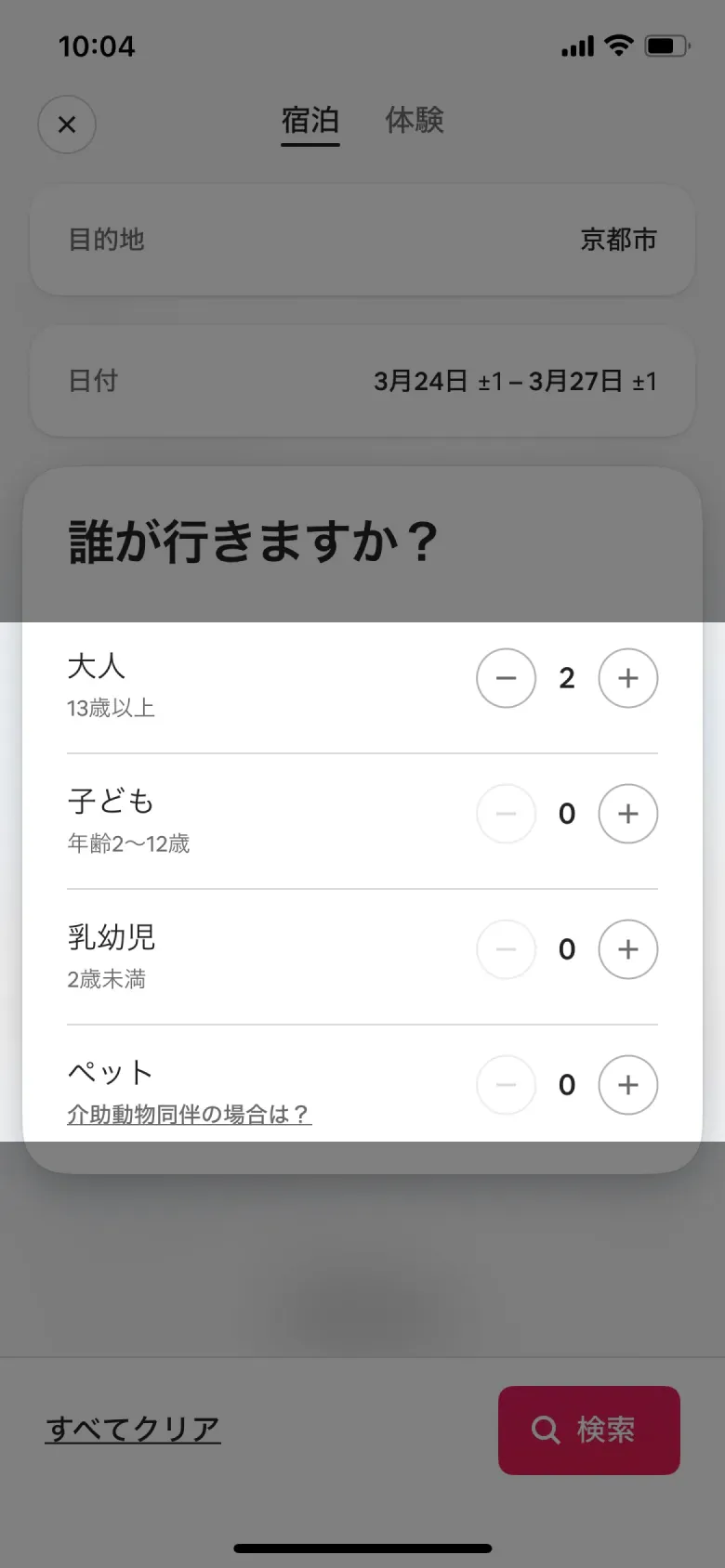The height and width of the screenshot is (1568, 725).
Task: Tap the Wi-Fi icon in status bar
Action: pyautogui.click(x=617, y=45)
